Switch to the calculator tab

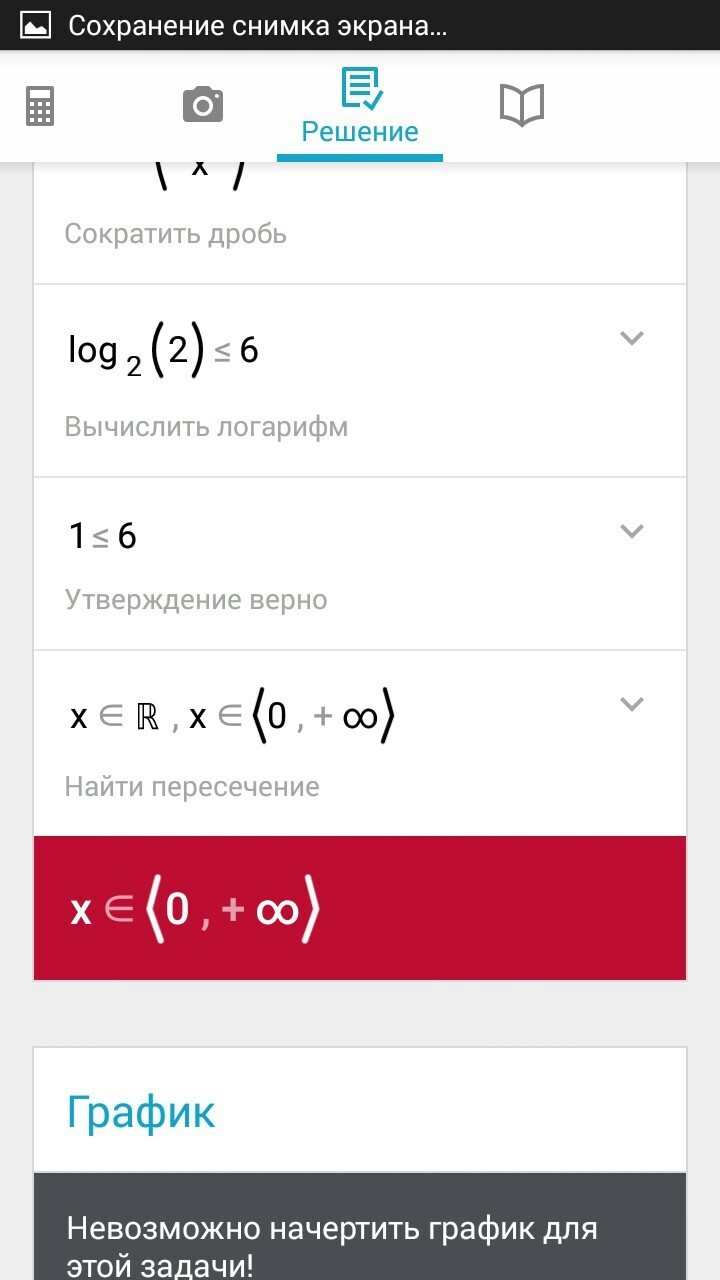click(40, 106)
